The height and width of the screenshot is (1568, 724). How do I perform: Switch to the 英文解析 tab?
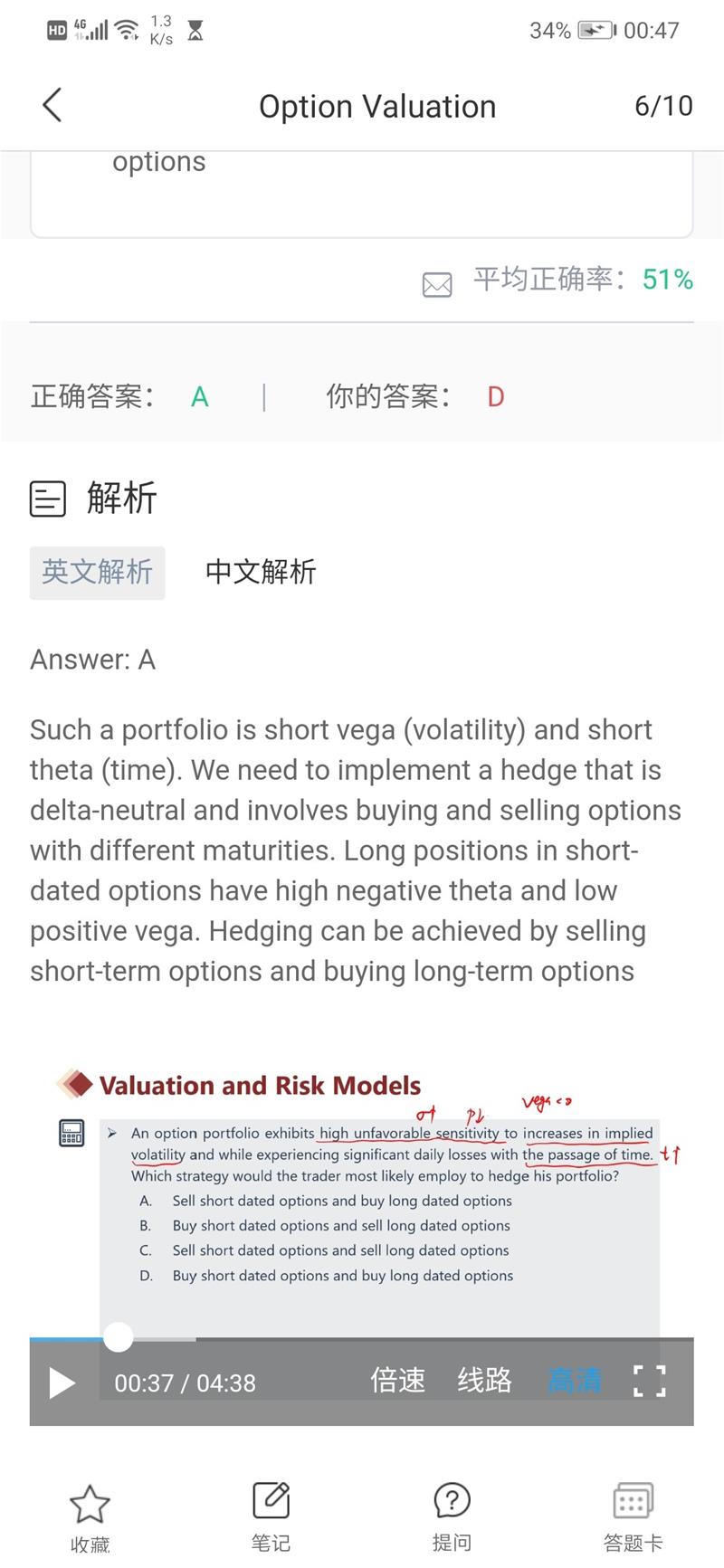point(98,572)
